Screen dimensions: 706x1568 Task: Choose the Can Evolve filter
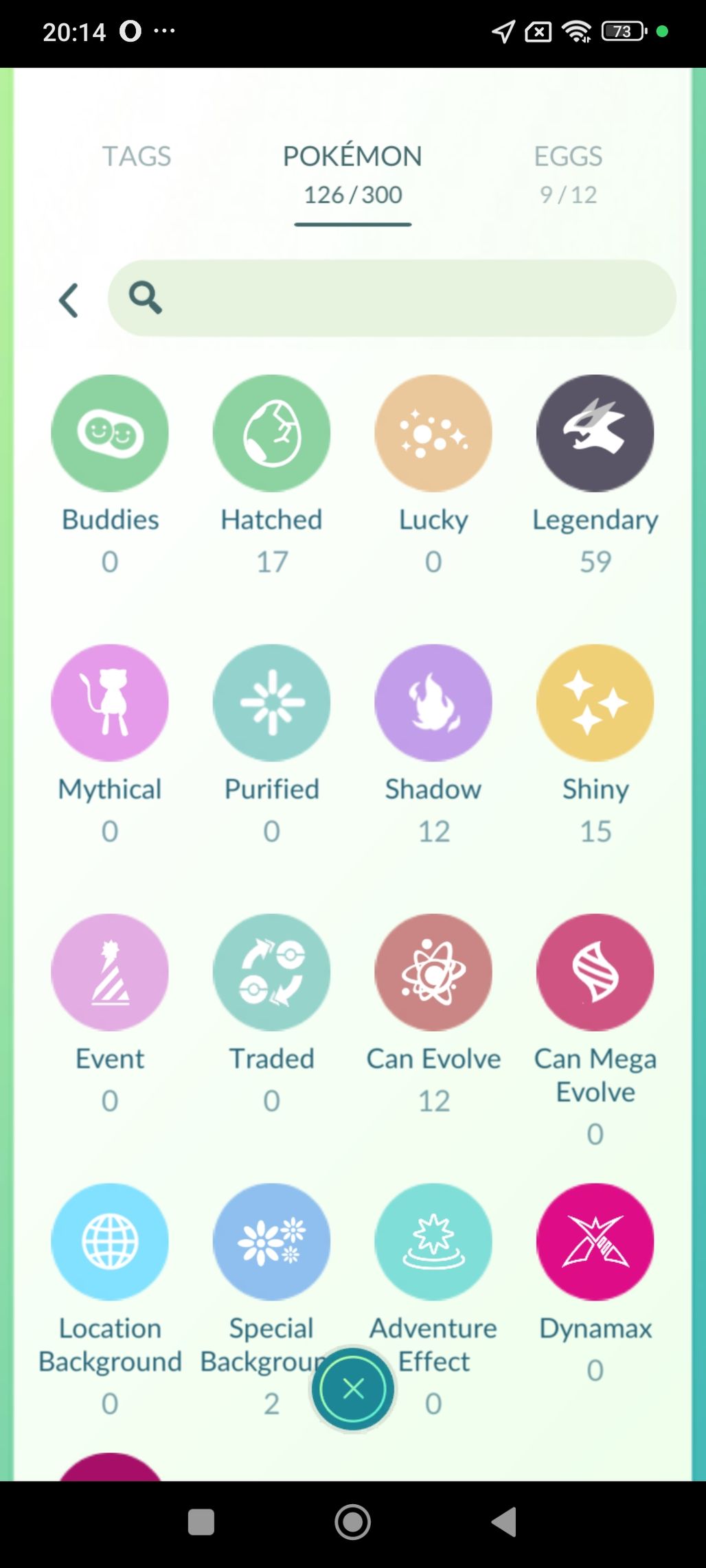click(x=433, y=972)
